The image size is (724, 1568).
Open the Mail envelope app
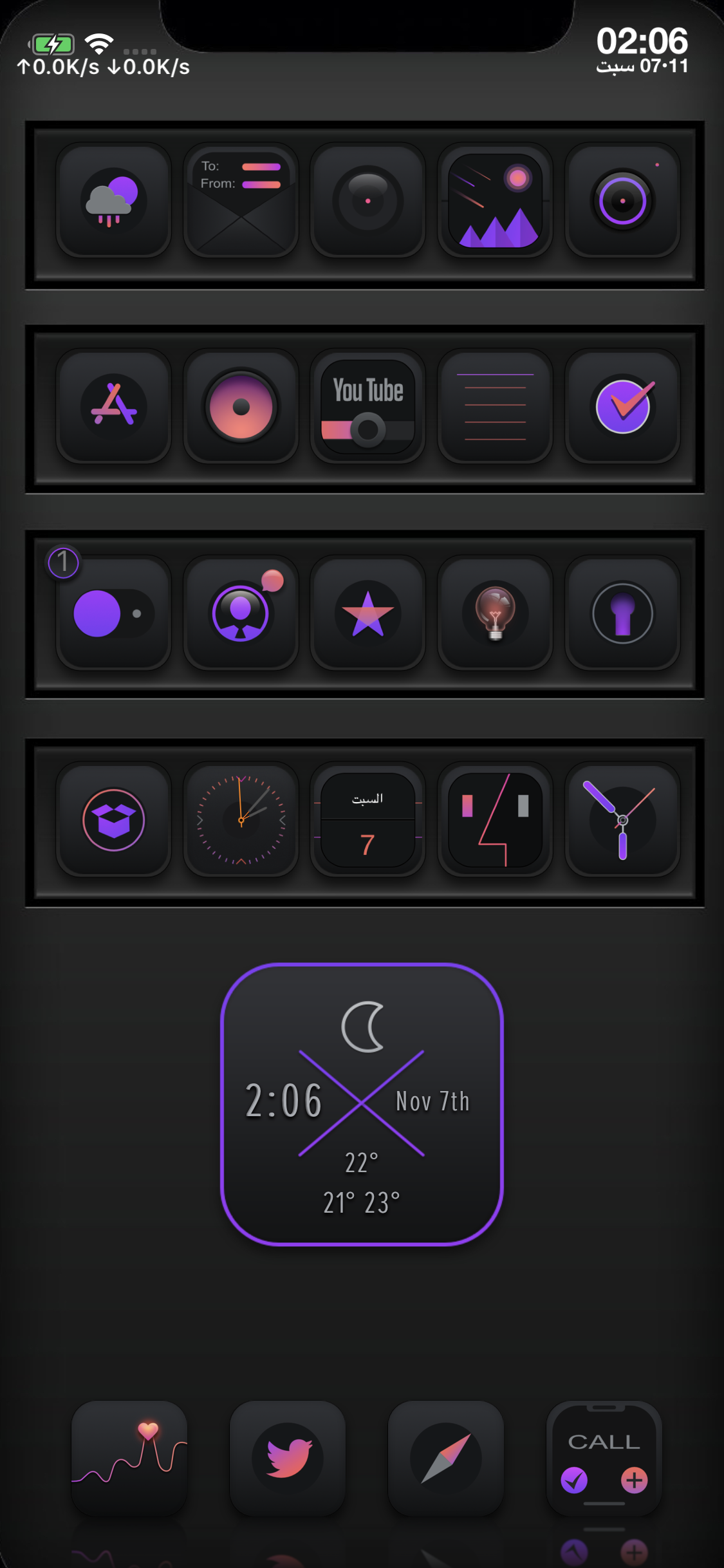[x=241, y=201]
